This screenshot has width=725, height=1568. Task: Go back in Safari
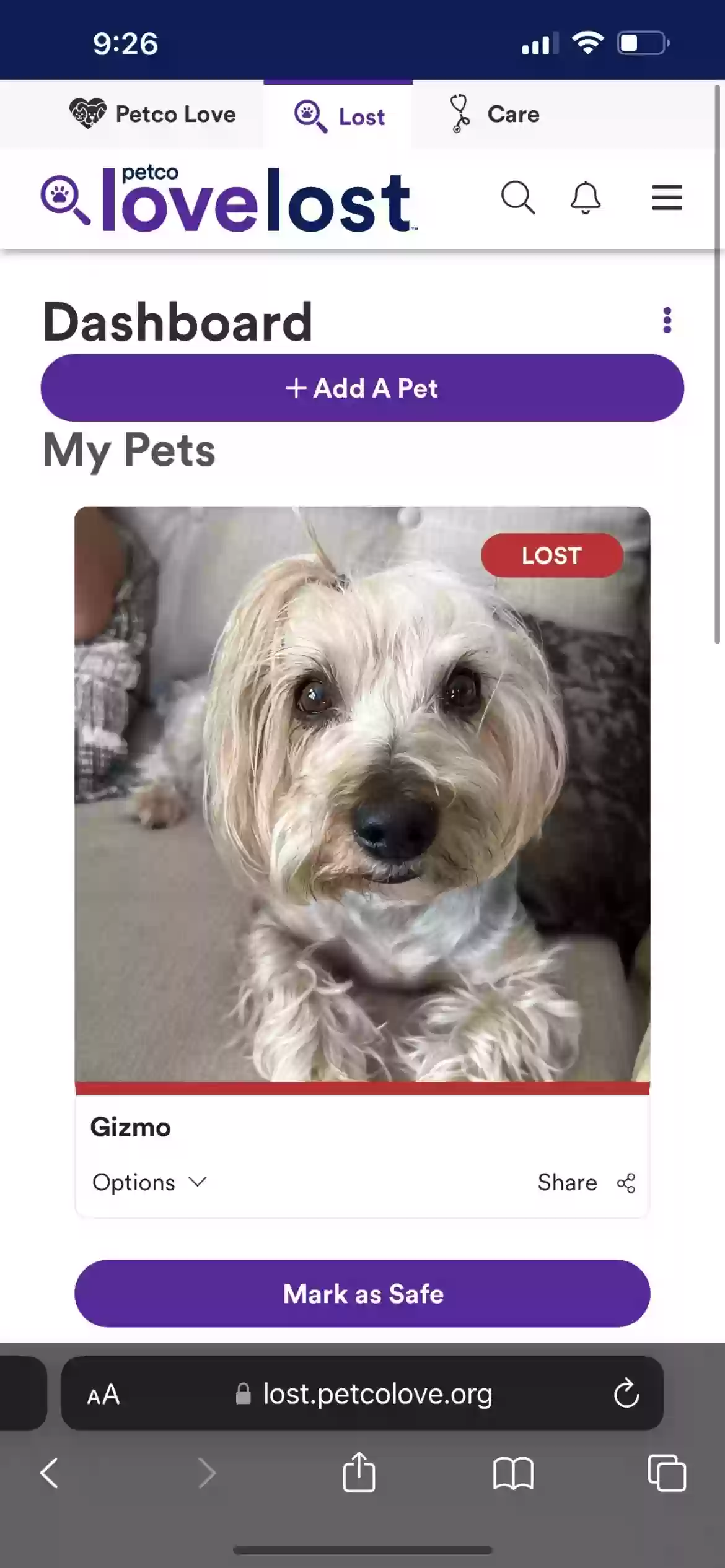[x=50, y=1472]
